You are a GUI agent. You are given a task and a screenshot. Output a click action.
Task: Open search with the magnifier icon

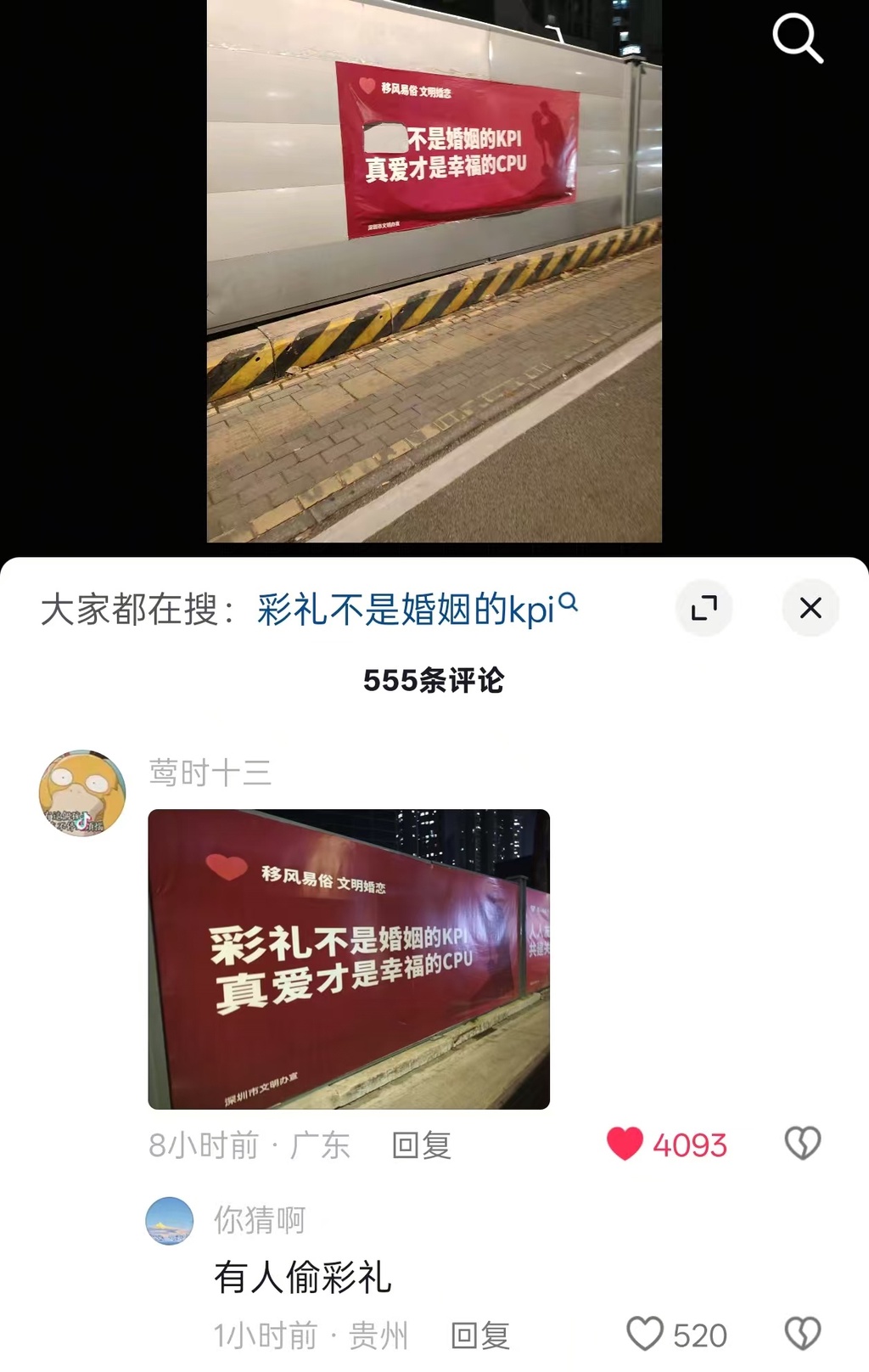pos(797,40)
